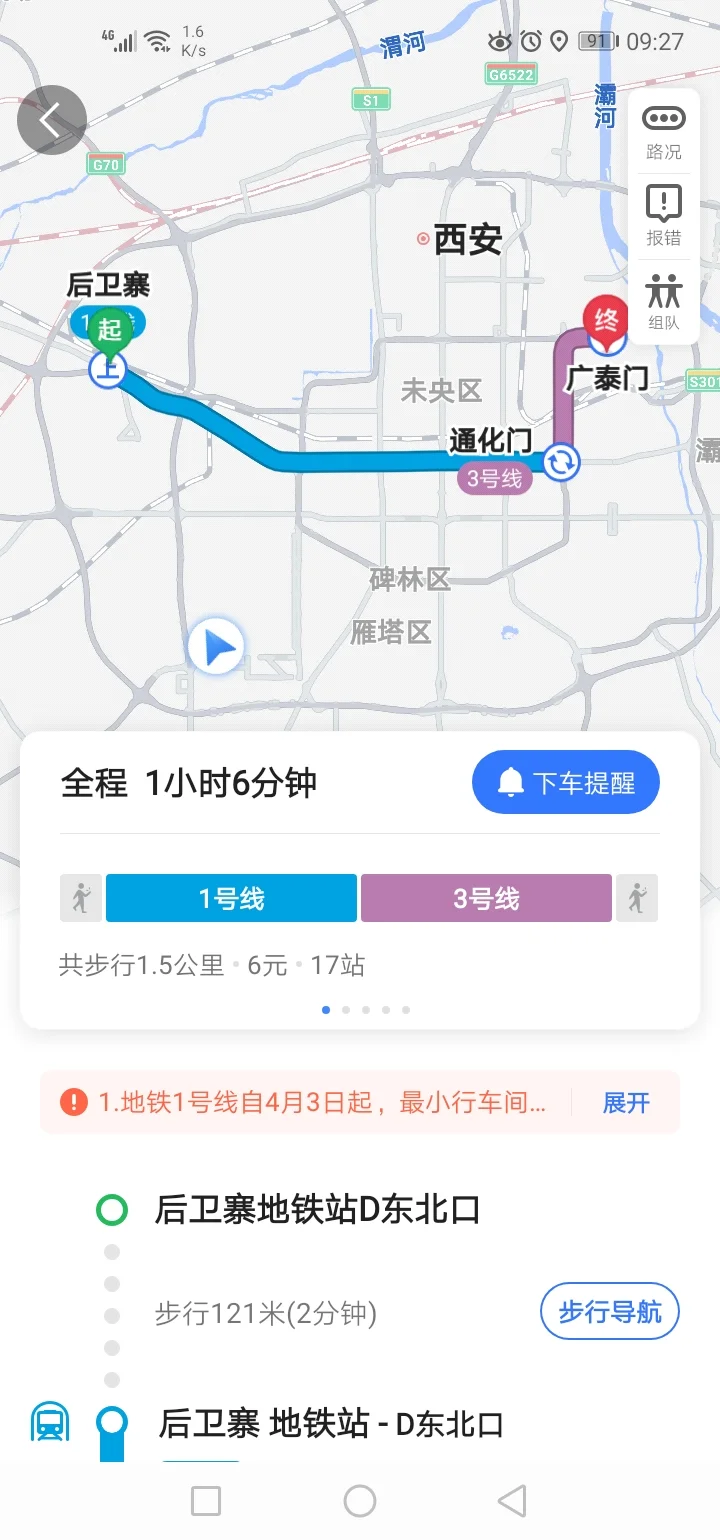Select the second route pagination dot
Image resolution: width=720 pixels, height=1540 pixels.
click(346, 1010)
